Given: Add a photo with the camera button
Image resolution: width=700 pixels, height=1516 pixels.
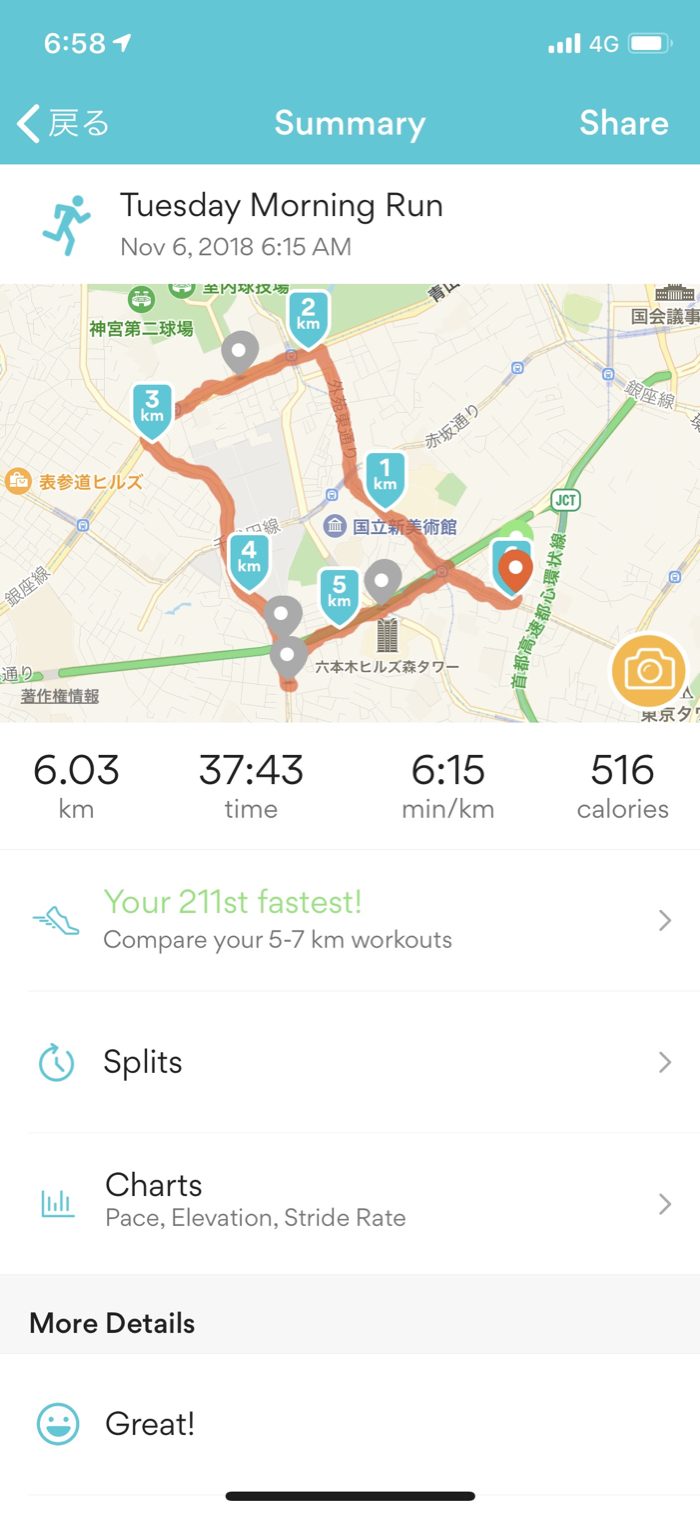Looking at the screenshot, I should click(649, 670).
